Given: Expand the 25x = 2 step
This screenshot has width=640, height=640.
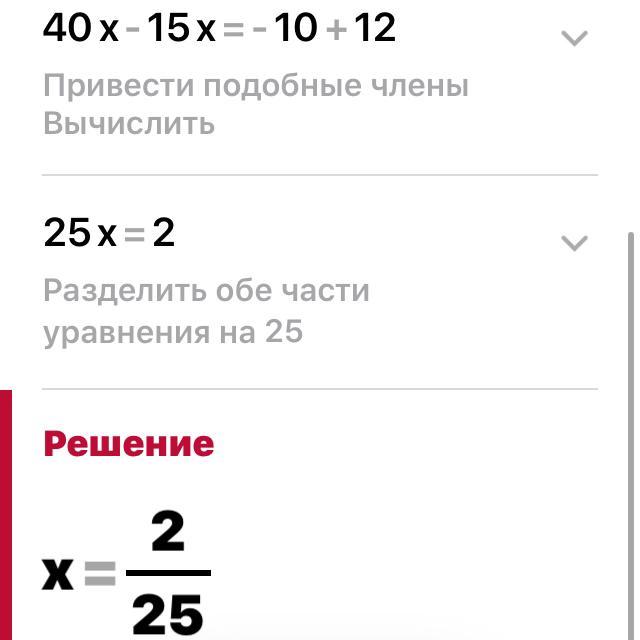Looking at the screenshot, I should point(573,243).
